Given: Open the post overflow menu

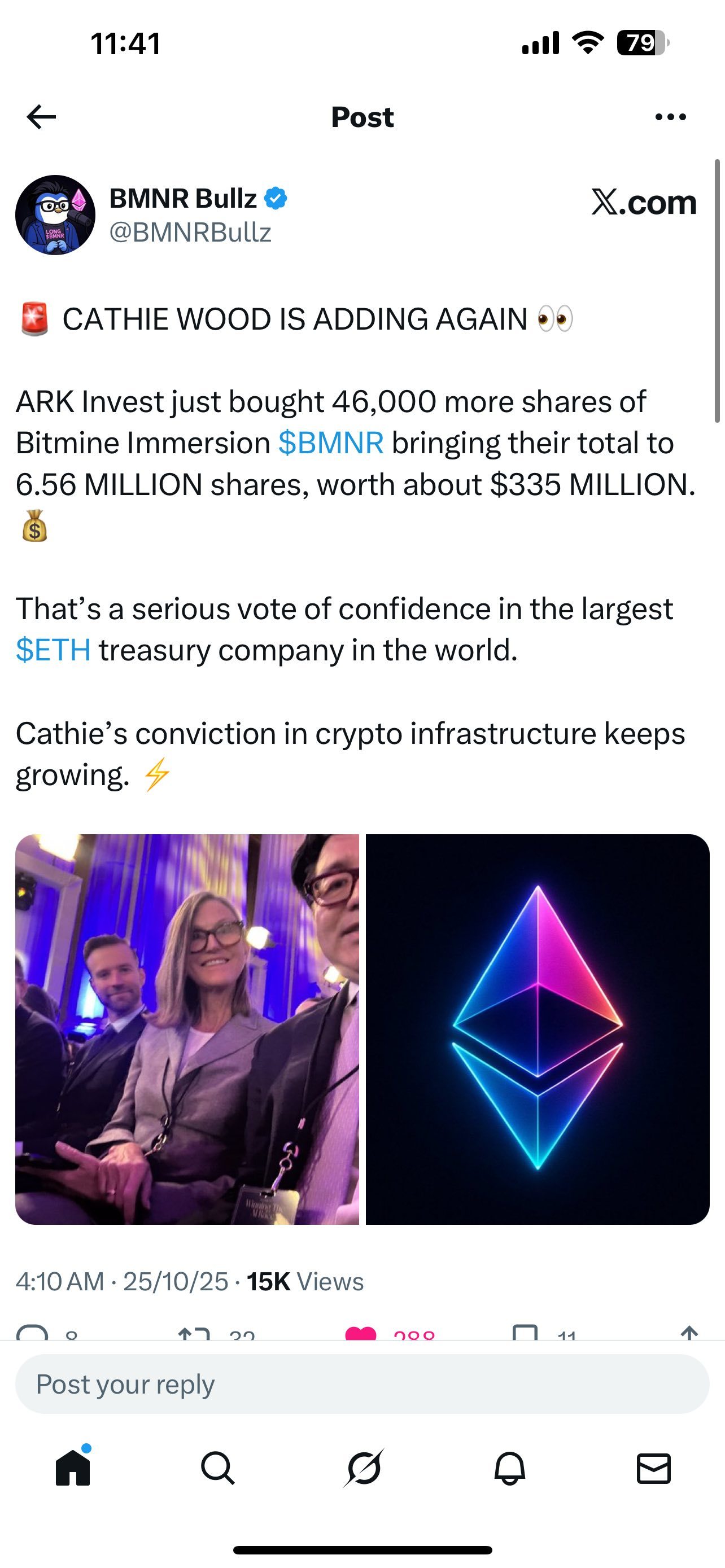Looking at the screenshot, I should (x=671, y=117).
